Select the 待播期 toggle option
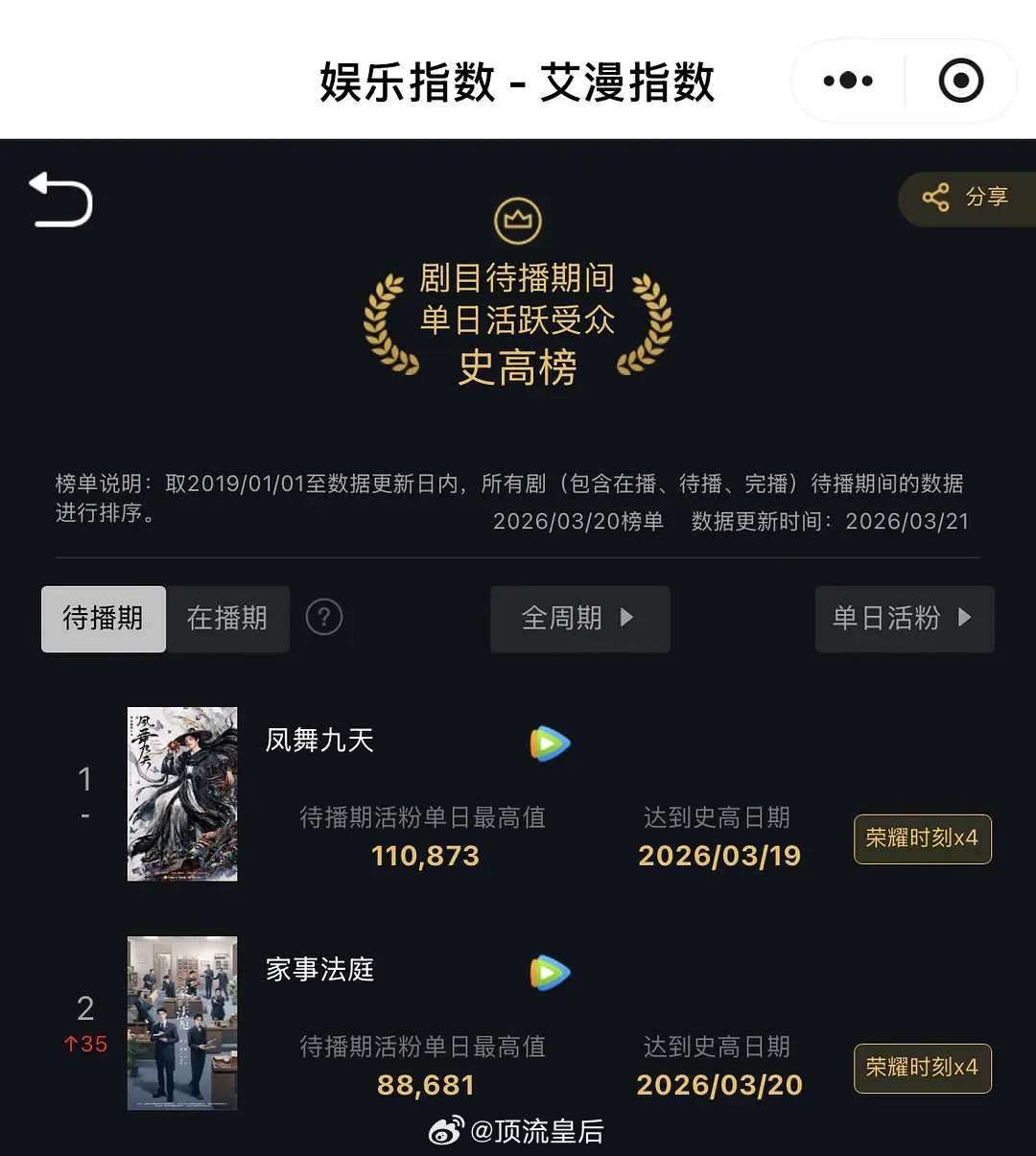 click(103, 619)
